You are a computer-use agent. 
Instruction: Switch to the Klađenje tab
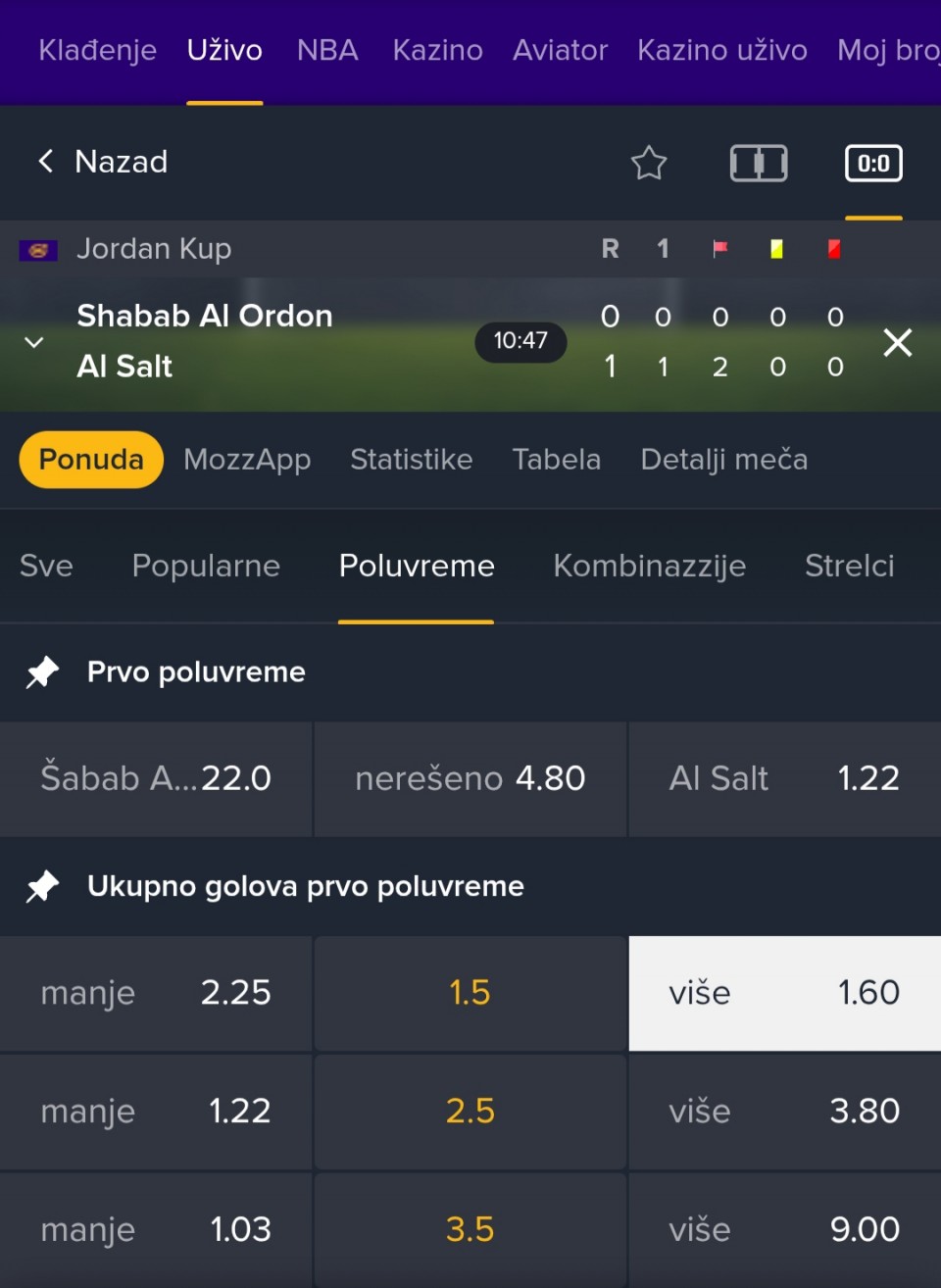[97, 50]
